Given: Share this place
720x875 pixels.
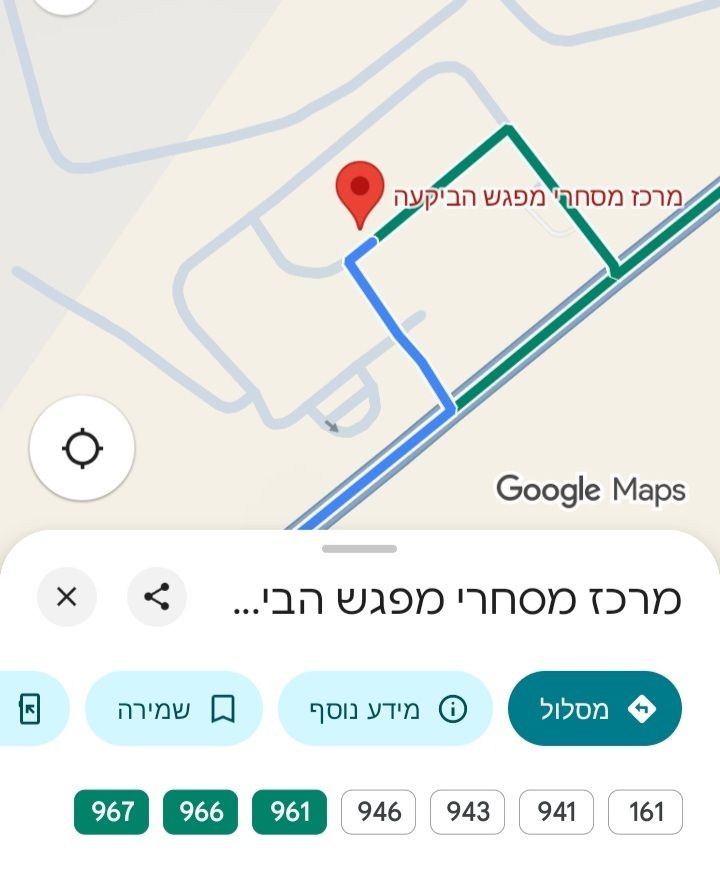Looking at the screenshot, I should pos(157,597).
